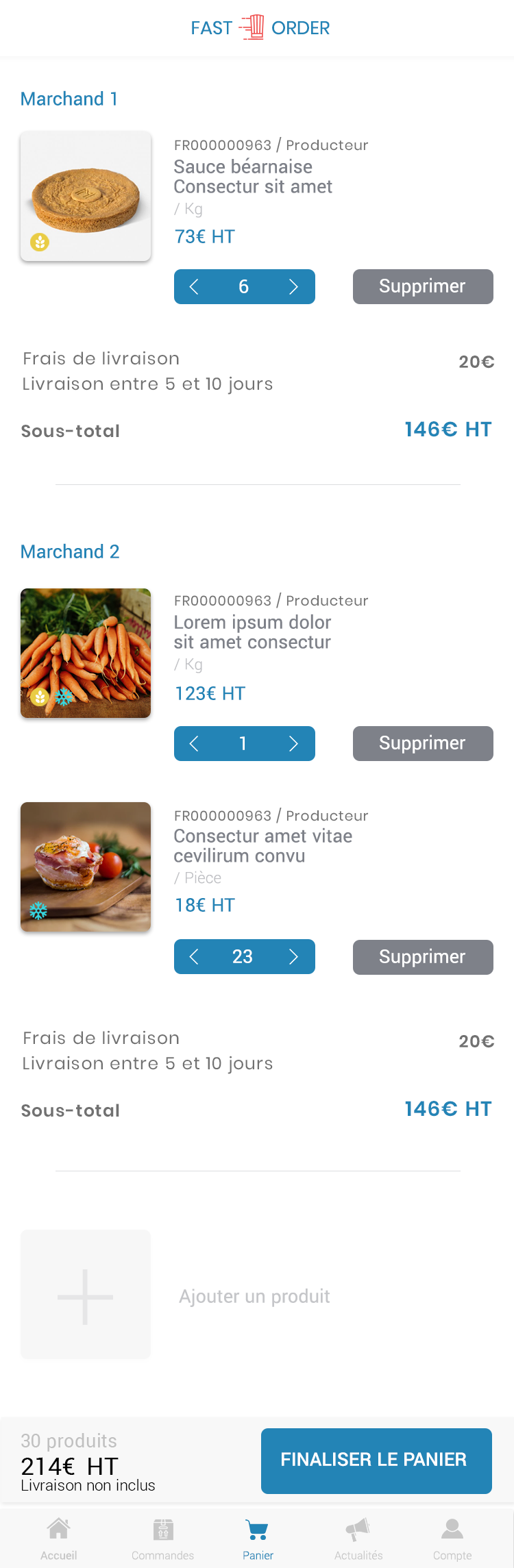Decrease quantity of Sauce béarnaise
Screen dimensions: 514x1568
click(x=194, y=287)
